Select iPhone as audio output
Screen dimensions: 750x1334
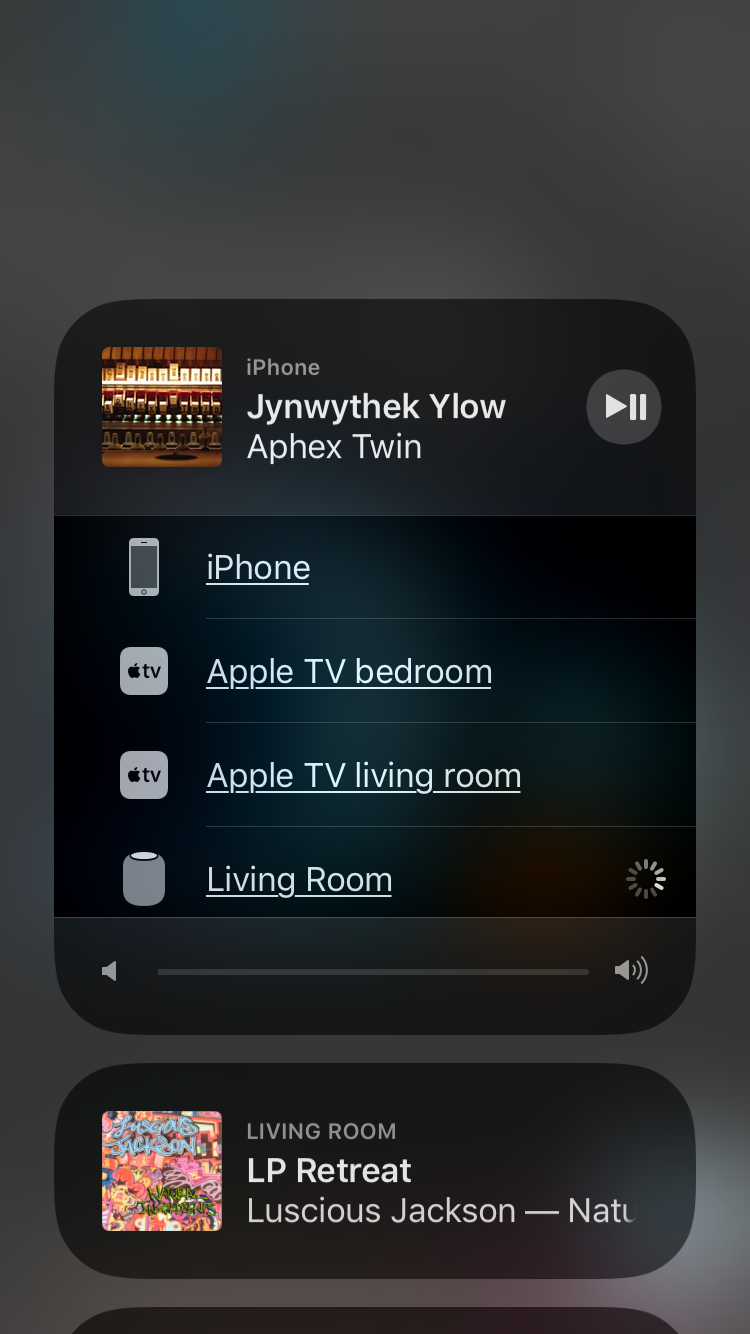[257, 567]
